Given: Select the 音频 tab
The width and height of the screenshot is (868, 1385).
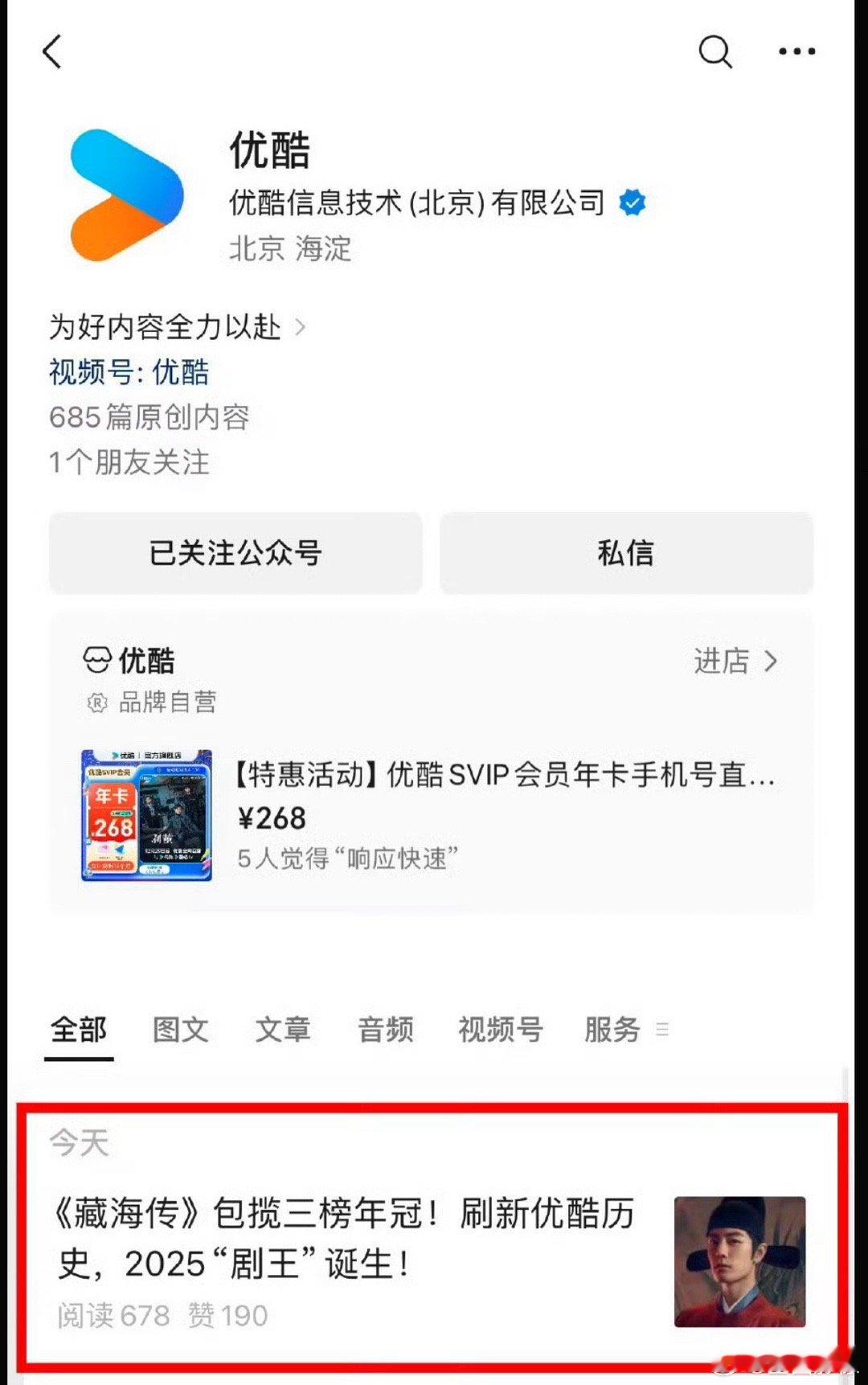Looking at the screenshot, I should point(386,1030).
